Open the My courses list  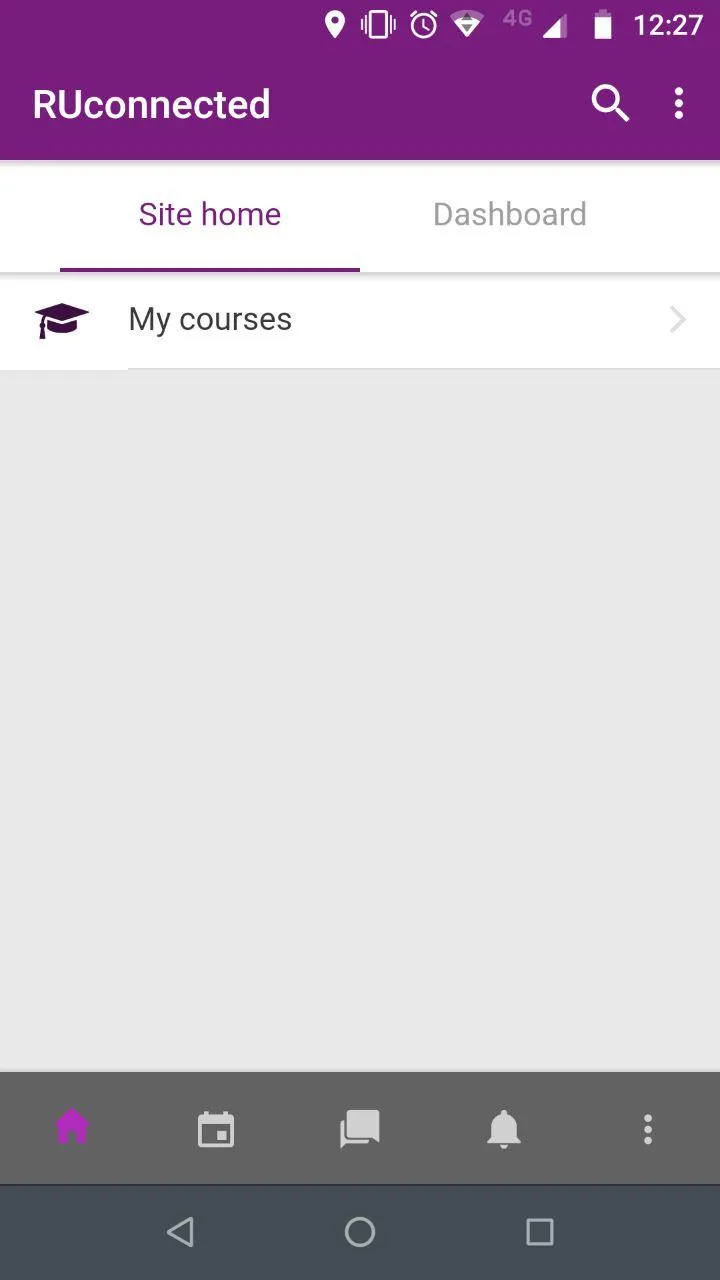[x=210, y=319]
